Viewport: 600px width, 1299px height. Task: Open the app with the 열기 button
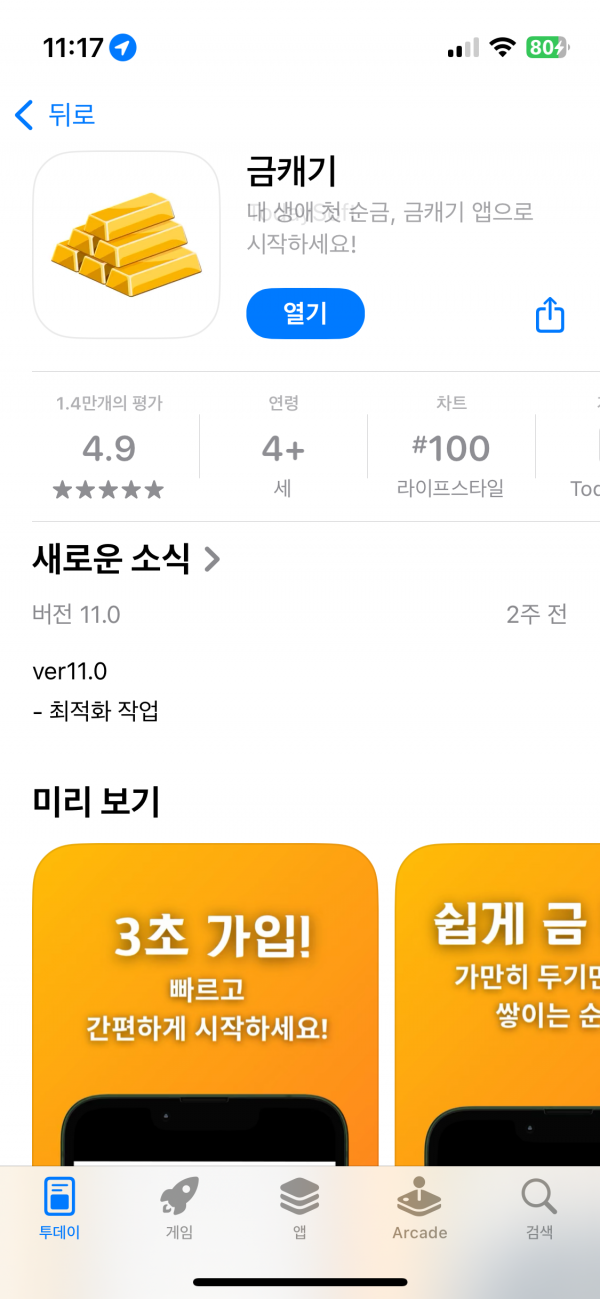pos(305,314)
